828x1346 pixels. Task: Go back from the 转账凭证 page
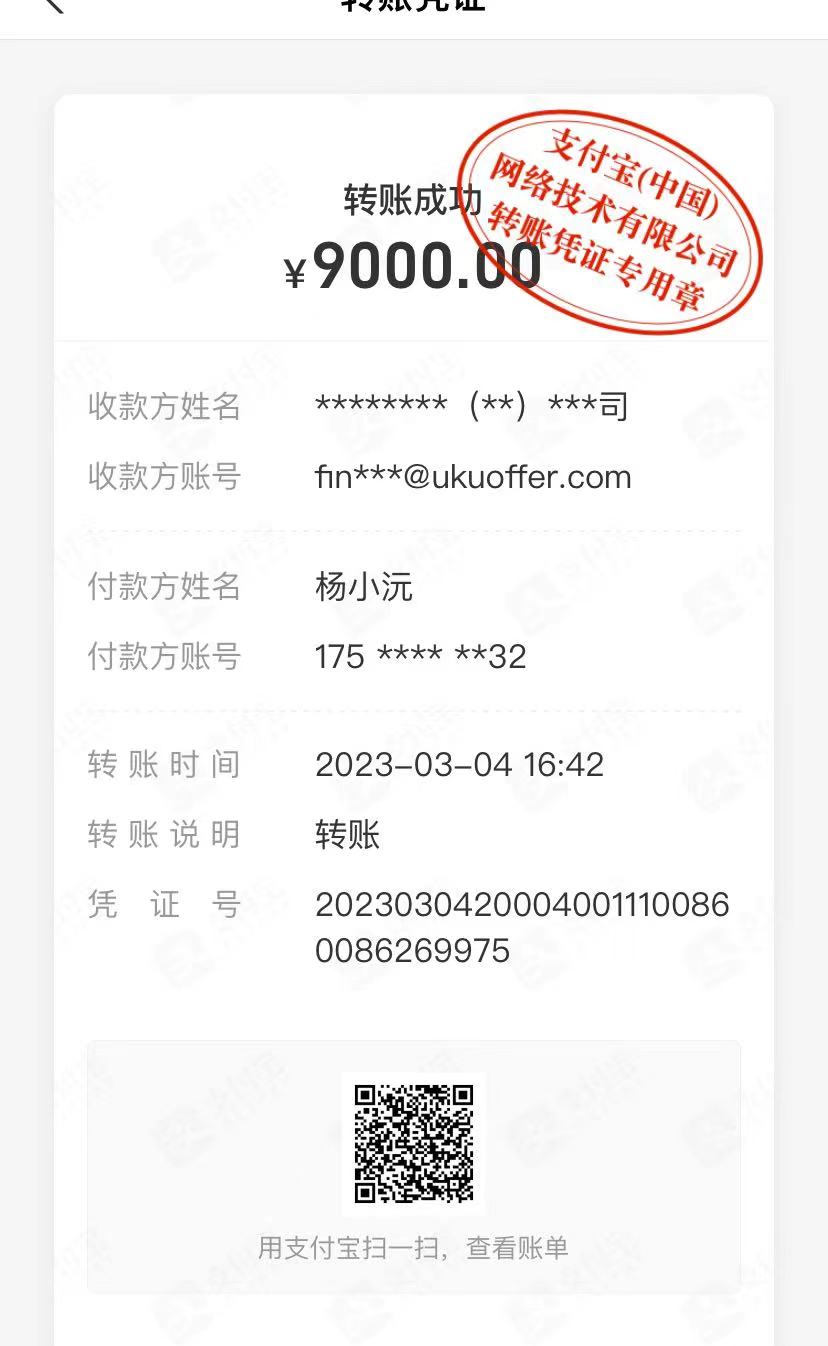[x=52, y=4]
